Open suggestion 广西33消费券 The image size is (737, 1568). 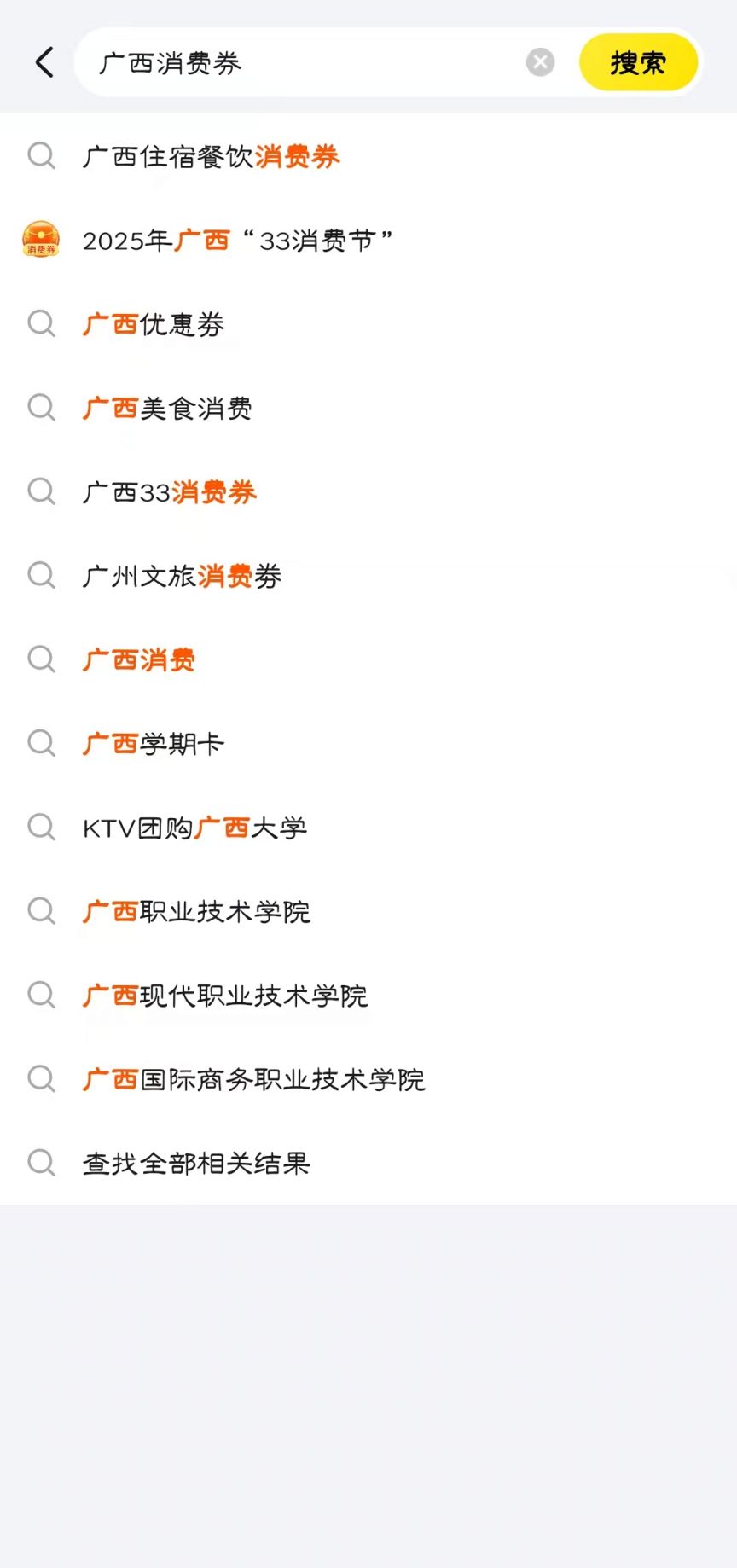click(x=170, y=492)
